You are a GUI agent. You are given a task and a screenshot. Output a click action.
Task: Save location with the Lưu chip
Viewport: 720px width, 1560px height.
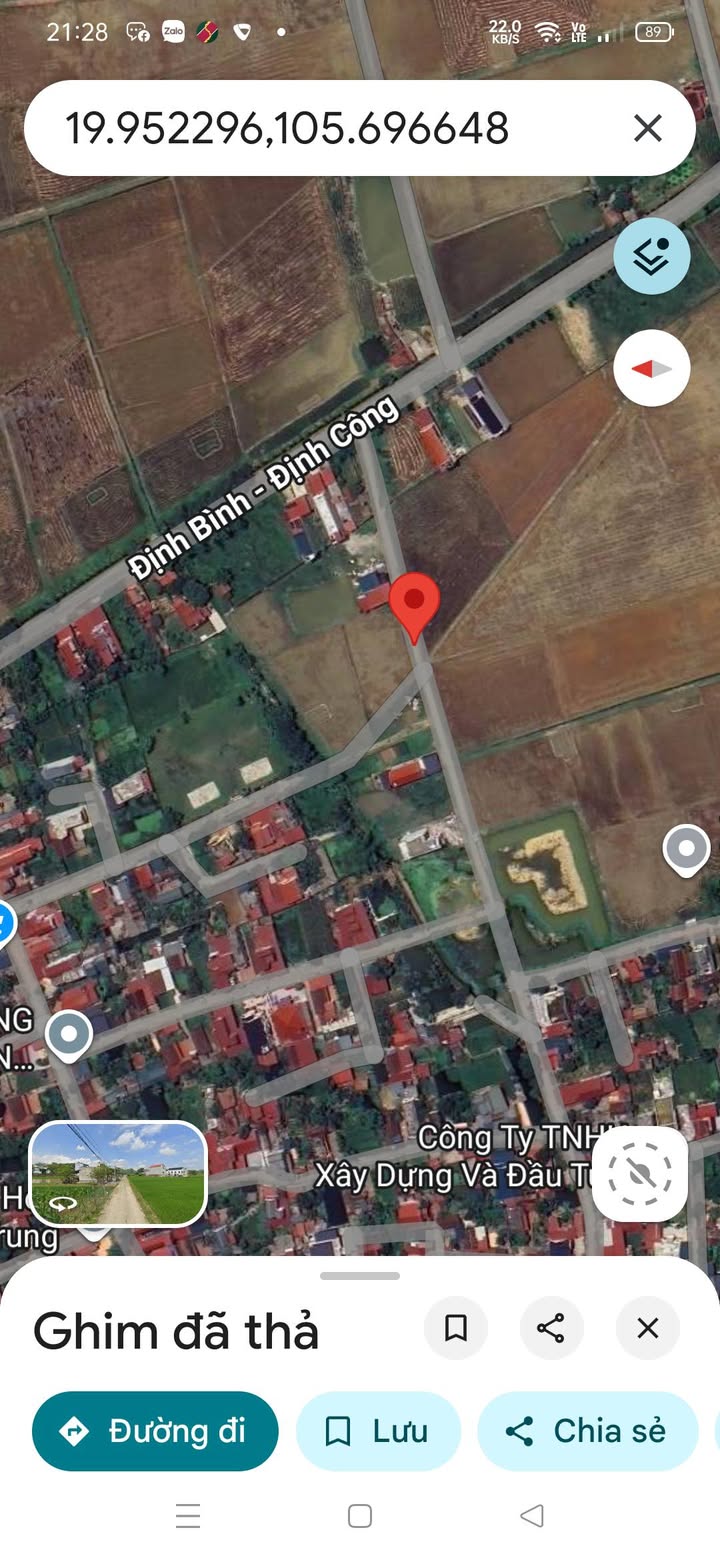point(378,1431)
